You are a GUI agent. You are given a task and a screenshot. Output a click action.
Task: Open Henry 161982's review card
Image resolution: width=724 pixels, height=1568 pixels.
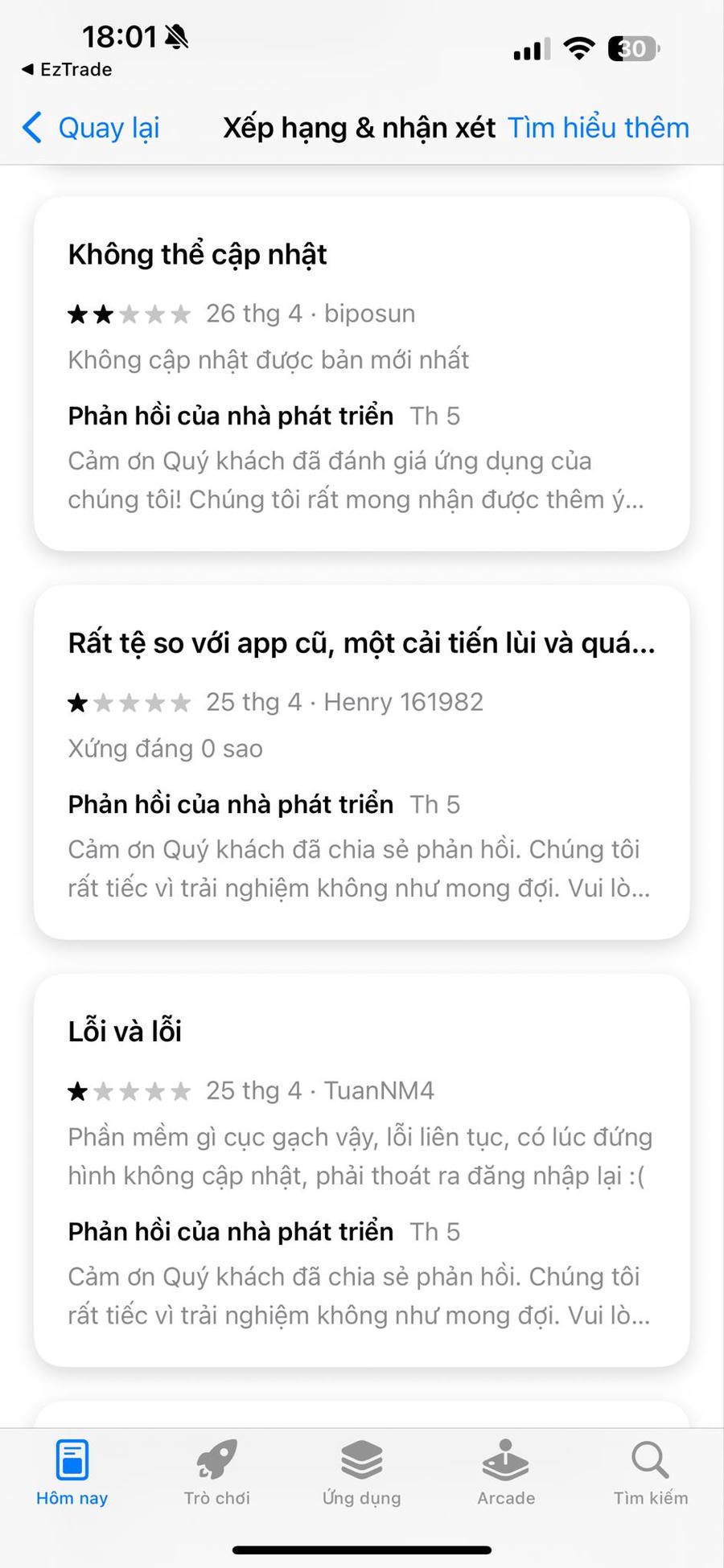tap(361, 761)
